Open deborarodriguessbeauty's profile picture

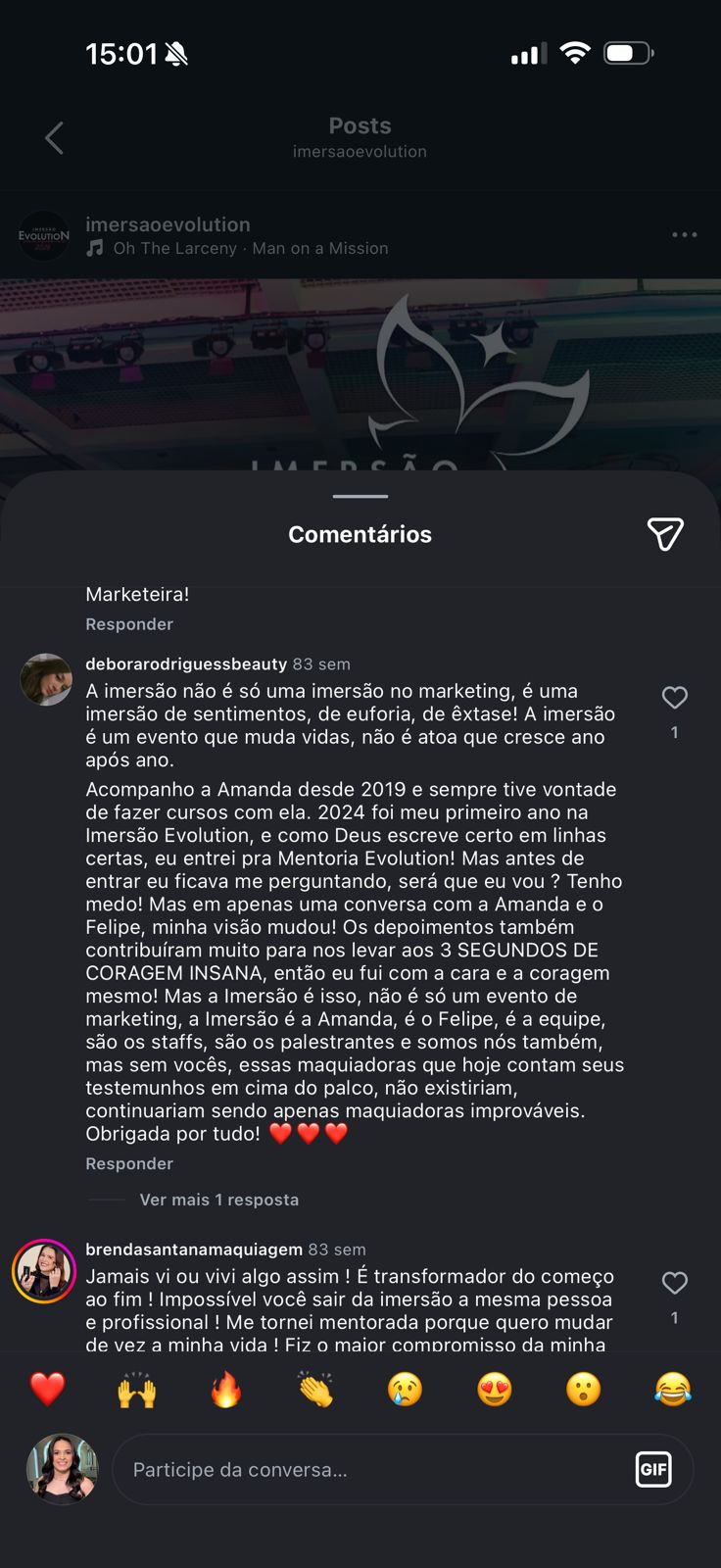46,679
